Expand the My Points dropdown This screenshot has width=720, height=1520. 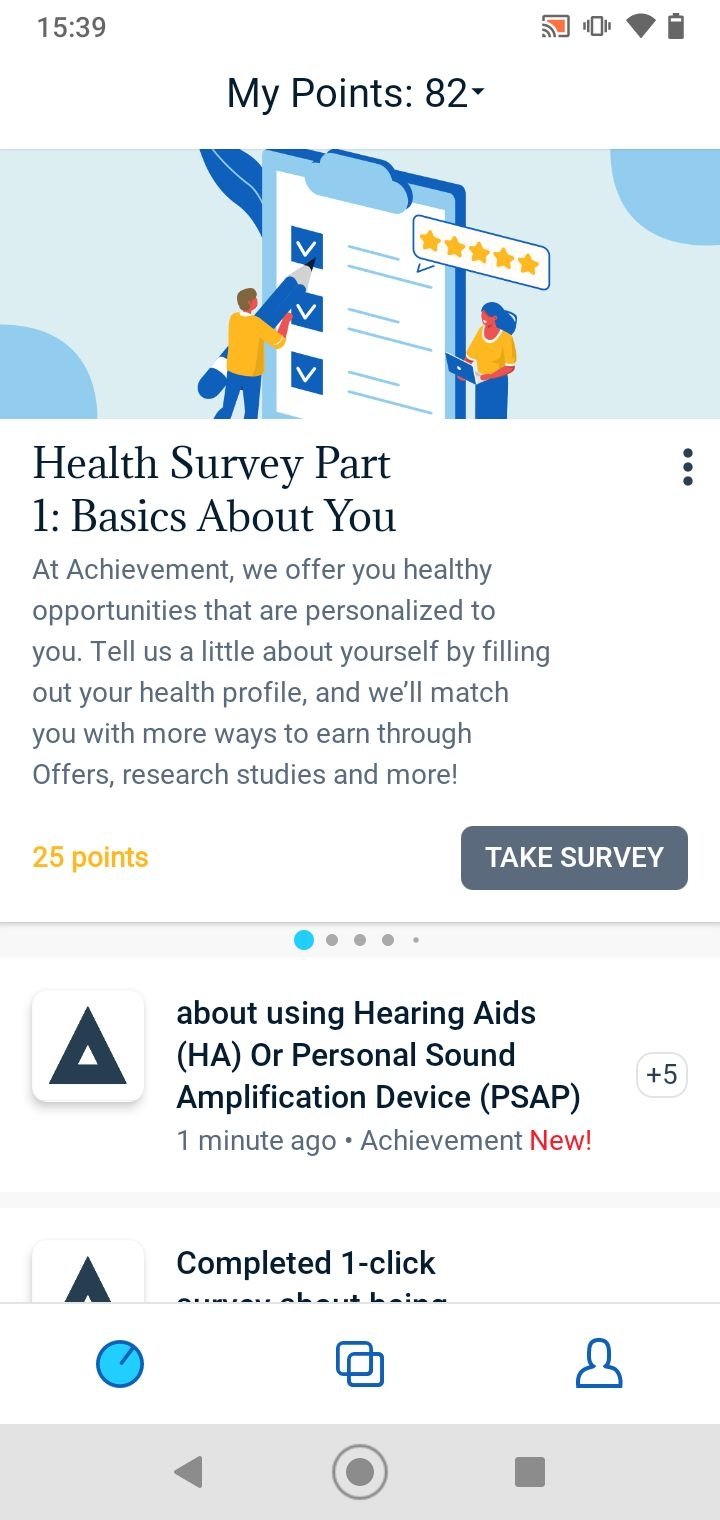[356, 93]
